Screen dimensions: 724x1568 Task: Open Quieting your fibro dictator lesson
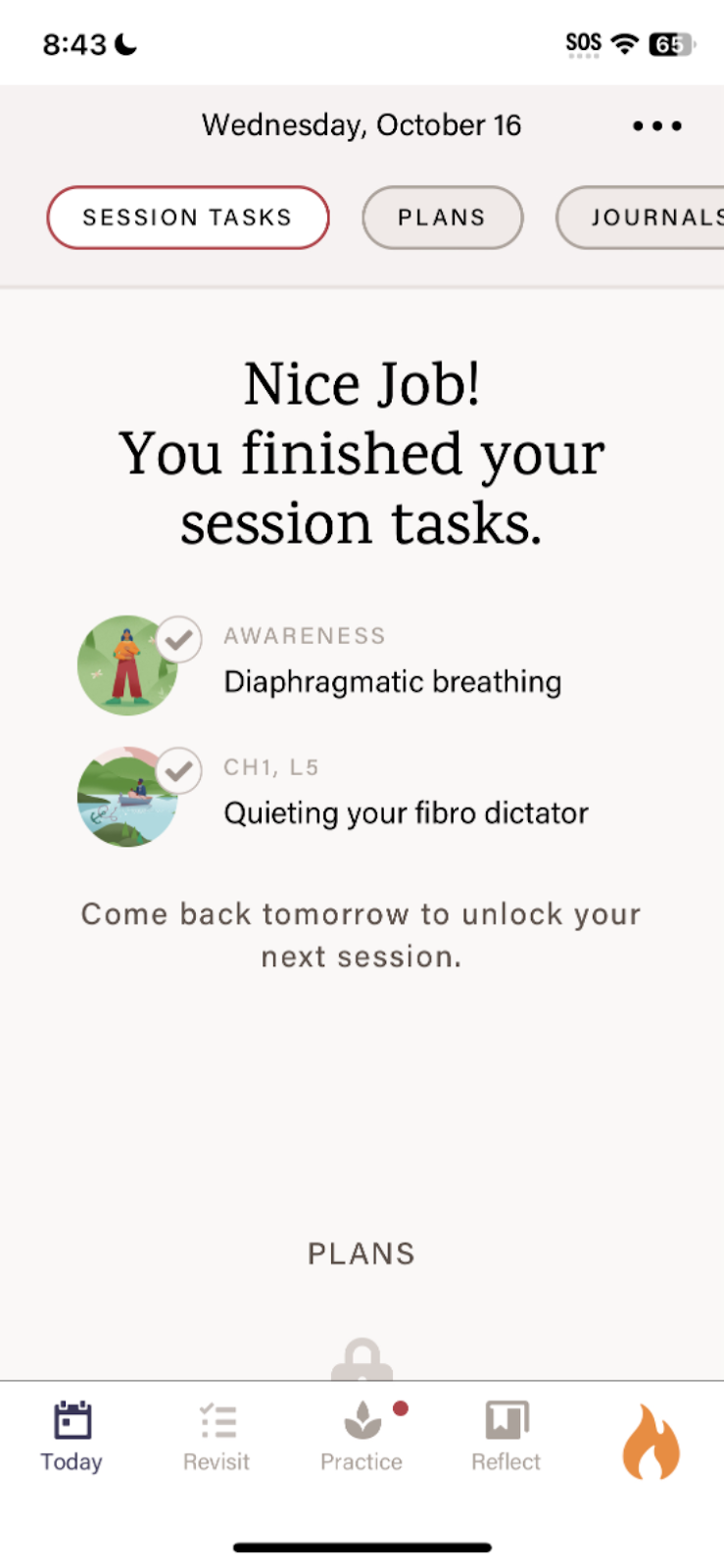pos(406,812)
